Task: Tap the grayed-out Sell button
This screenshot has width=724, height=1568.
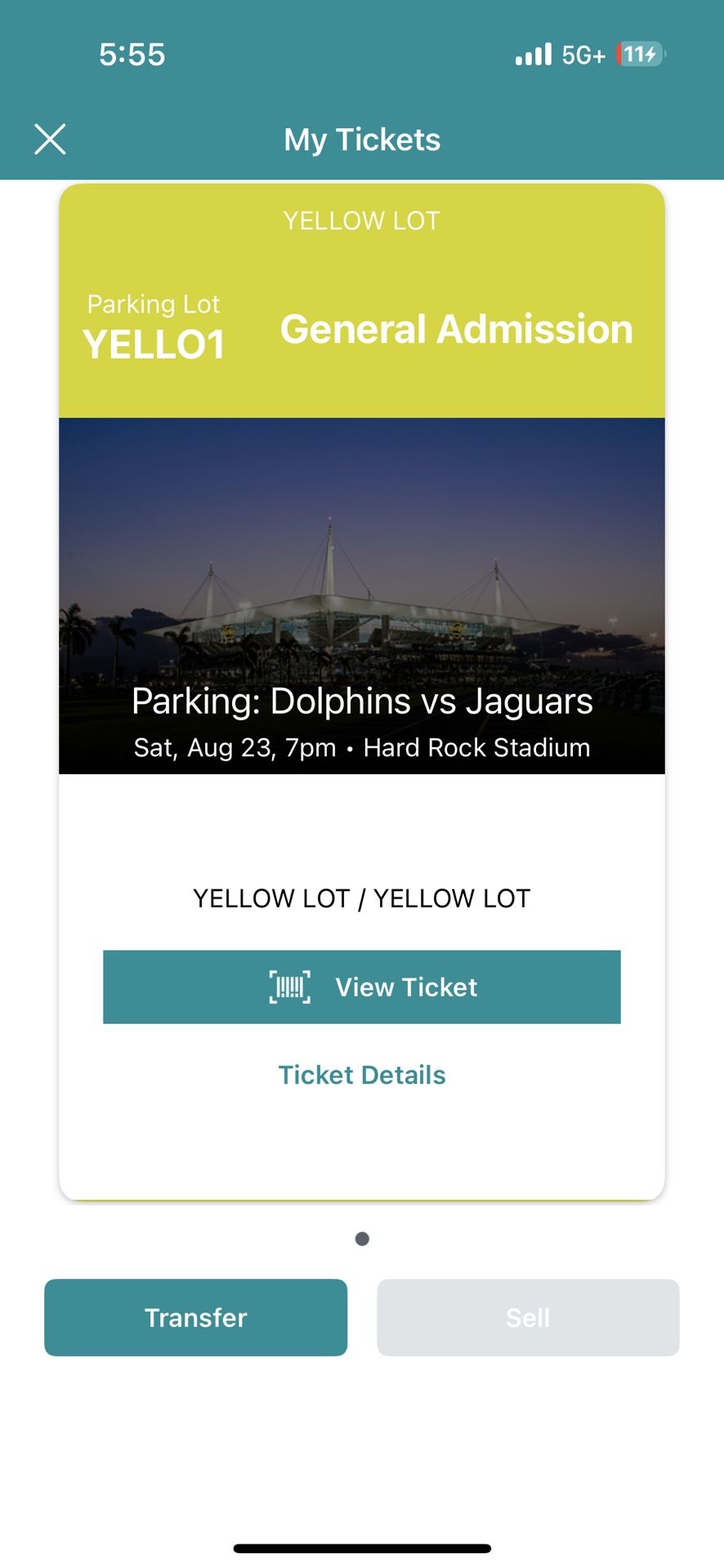Action: [528, 1316]
